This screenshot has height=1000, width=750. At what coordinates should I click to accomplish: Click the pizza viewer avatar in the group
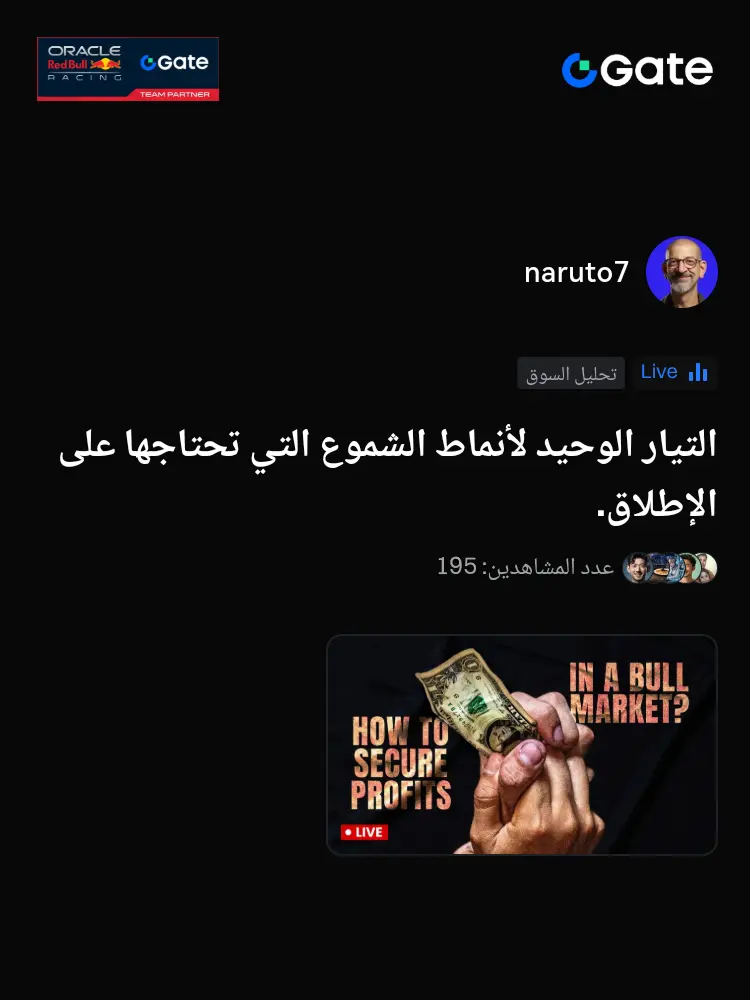(x=660, y=568)
